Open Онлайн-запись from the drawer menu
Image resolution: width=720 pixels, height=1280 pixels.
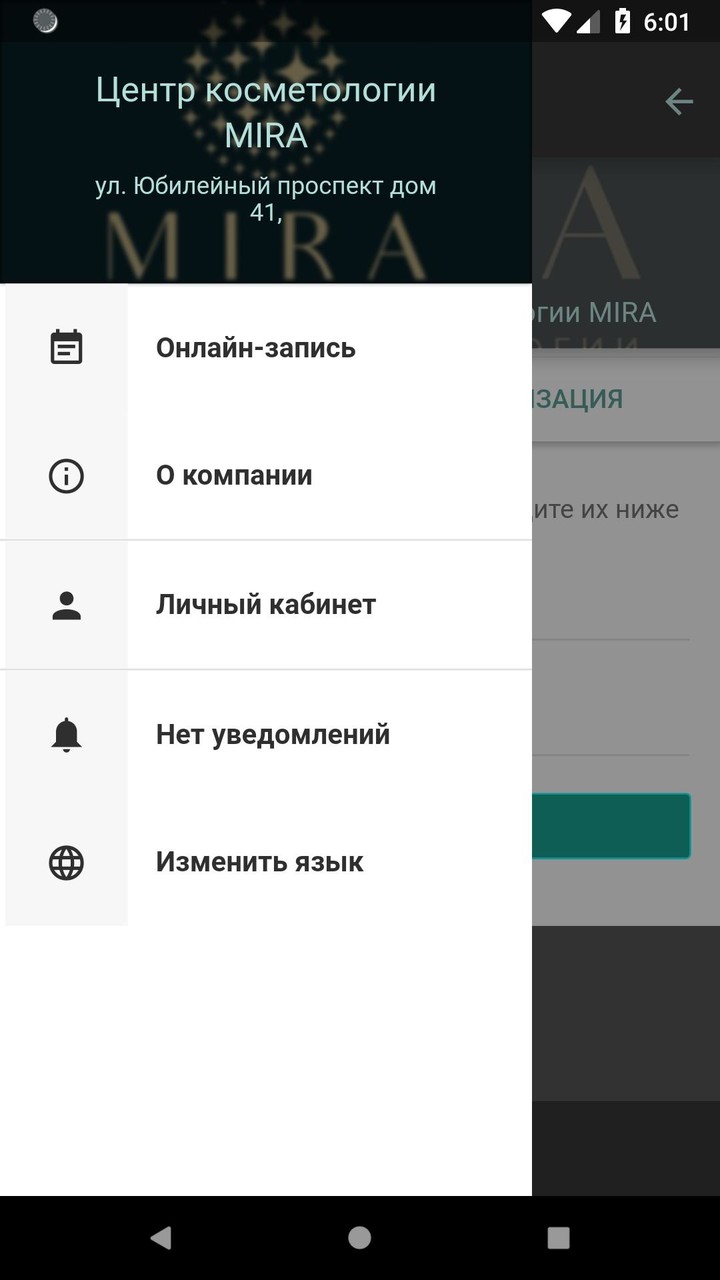(254, 347)
